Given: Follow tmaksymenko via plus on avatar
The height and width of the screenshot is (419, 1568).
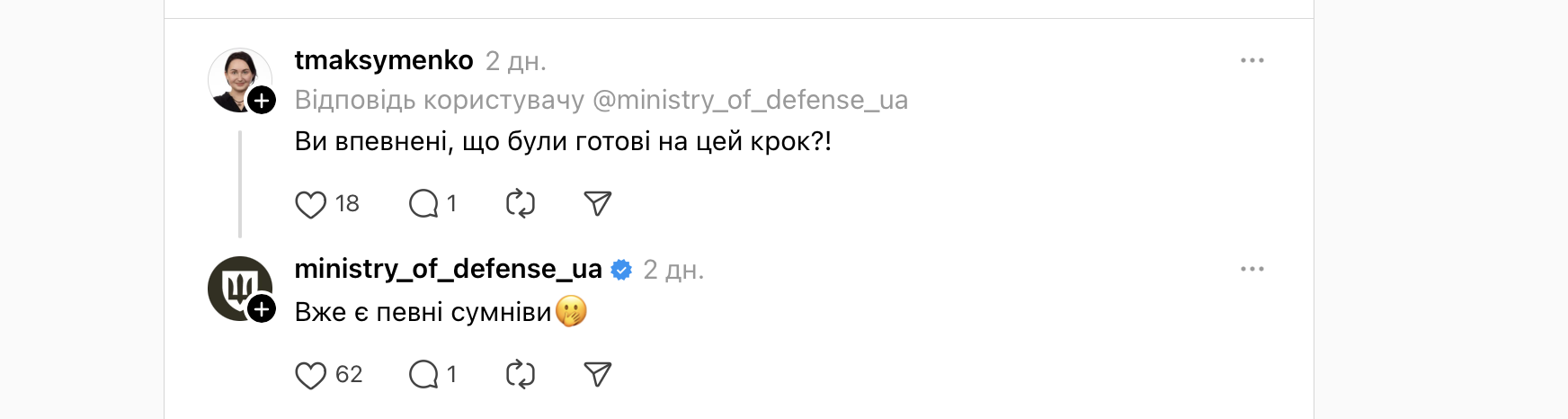Looking at the screenshot, I should (x=262, y=101).
